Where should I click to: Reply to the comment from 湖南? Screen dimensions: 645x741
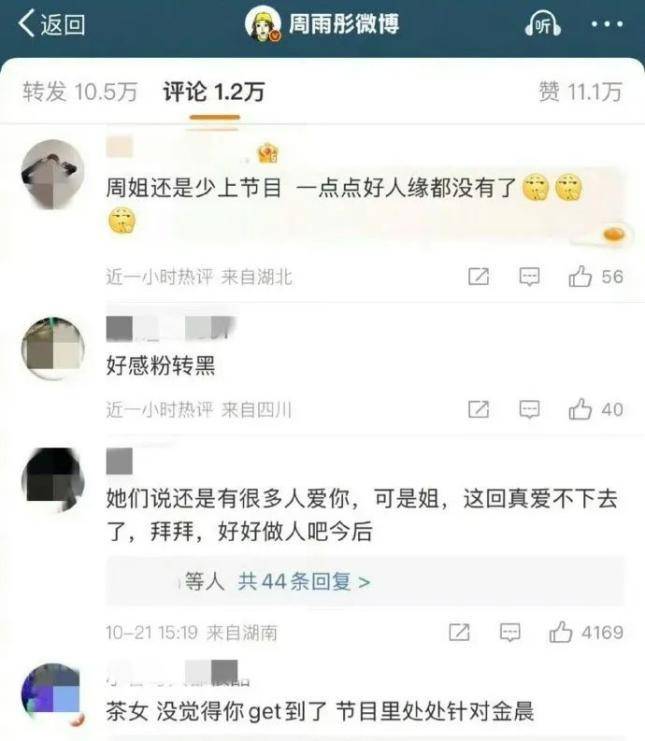coord(510,632)
